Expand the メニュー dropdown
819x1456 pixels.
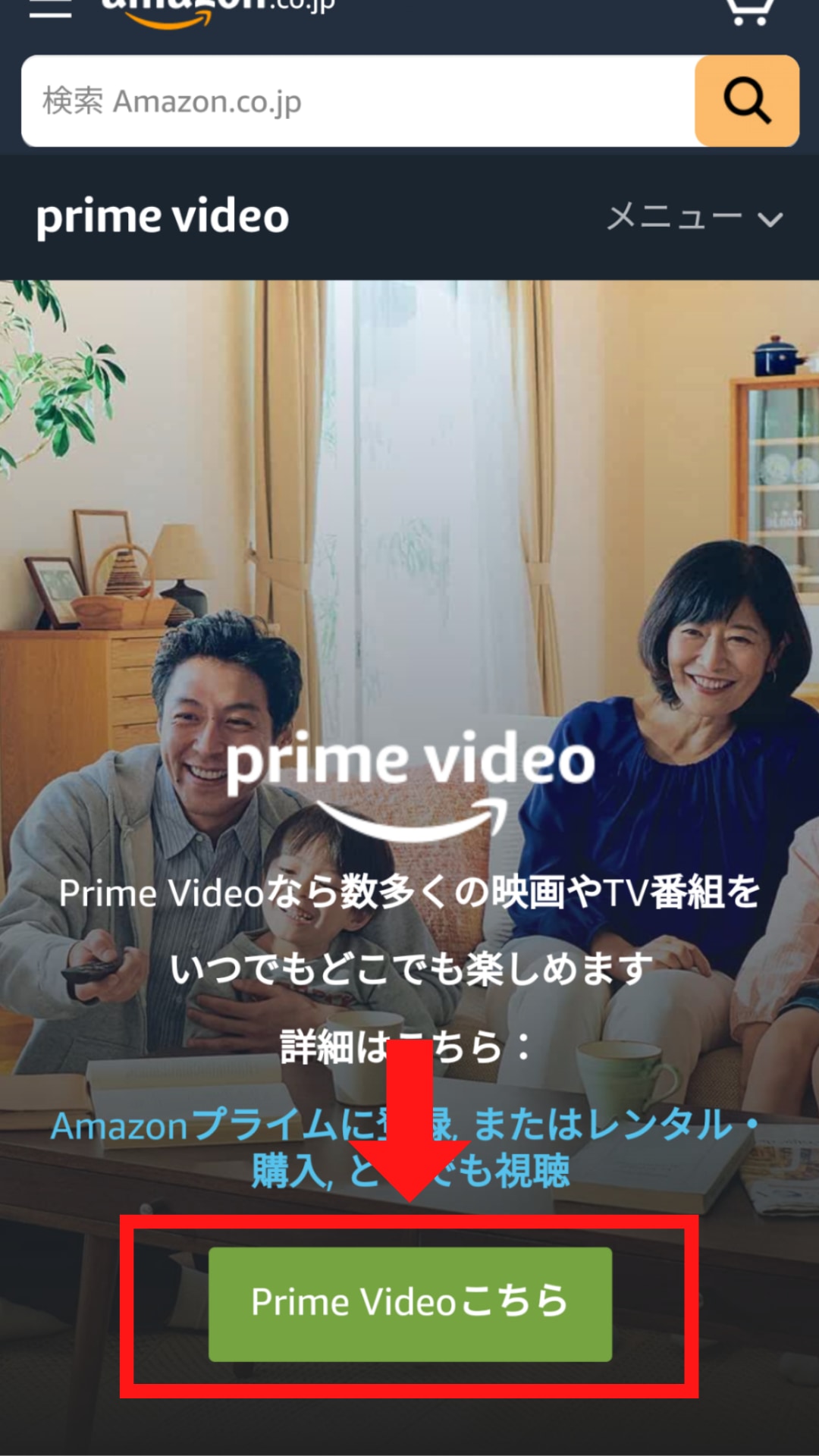[695, 218]
